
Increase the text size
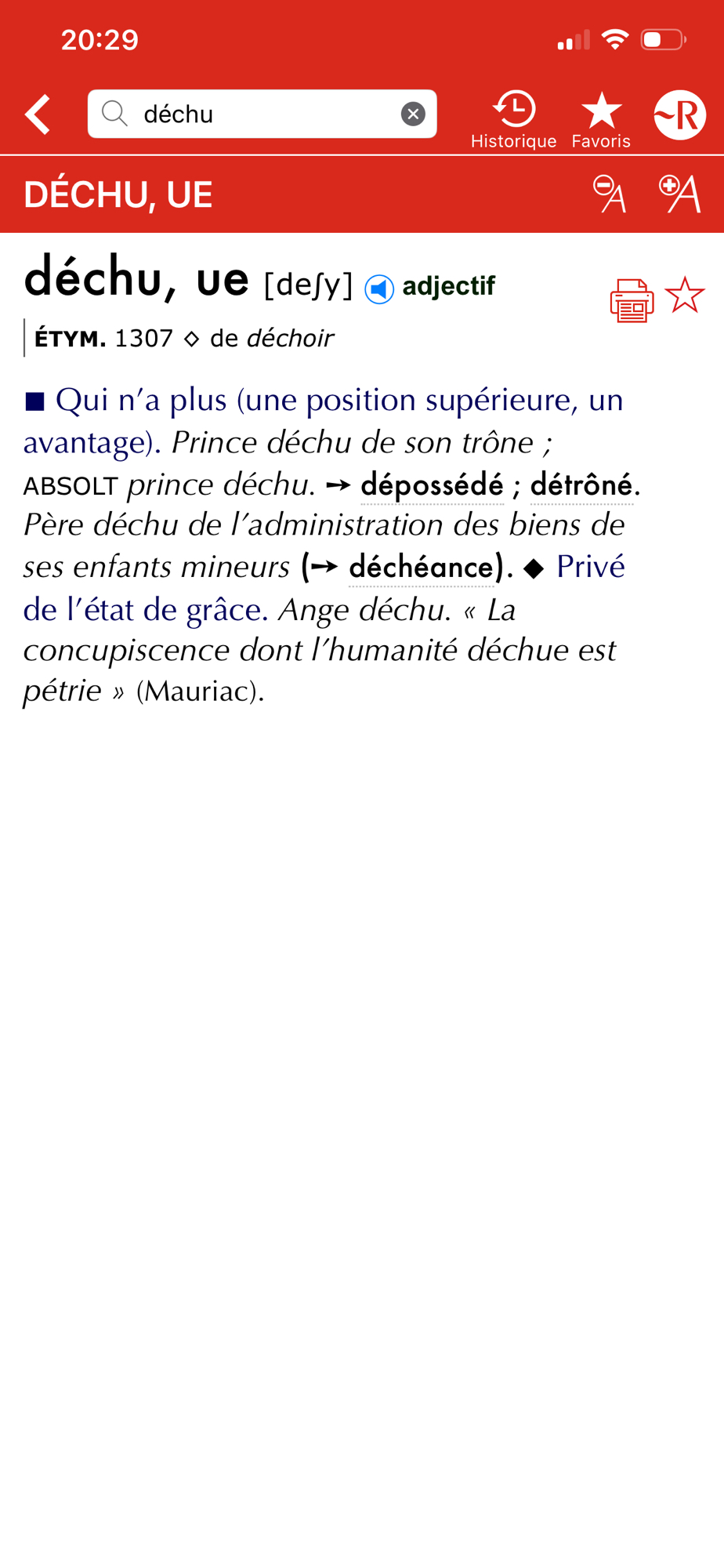[679, 194]
